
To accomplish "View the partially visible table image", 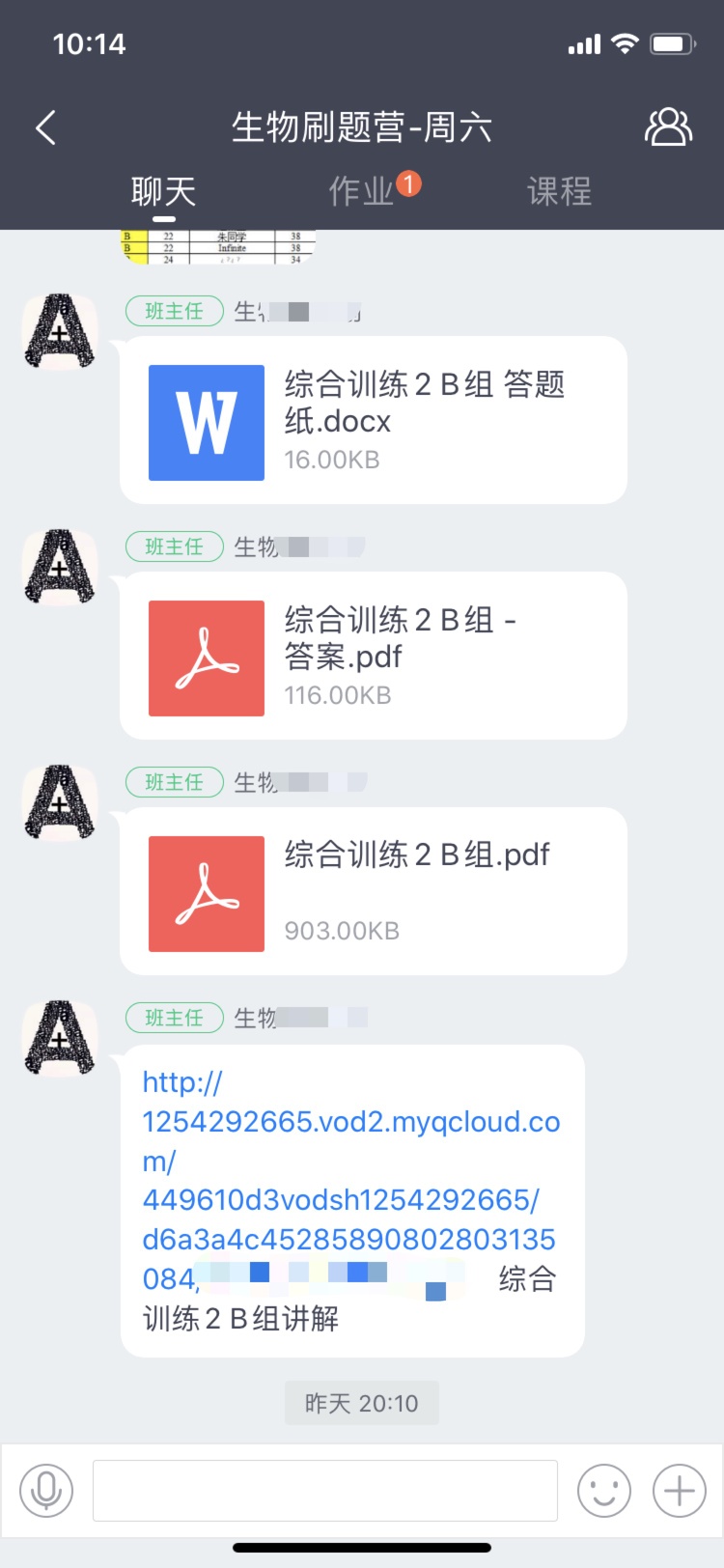I will [x=218, y=247].
